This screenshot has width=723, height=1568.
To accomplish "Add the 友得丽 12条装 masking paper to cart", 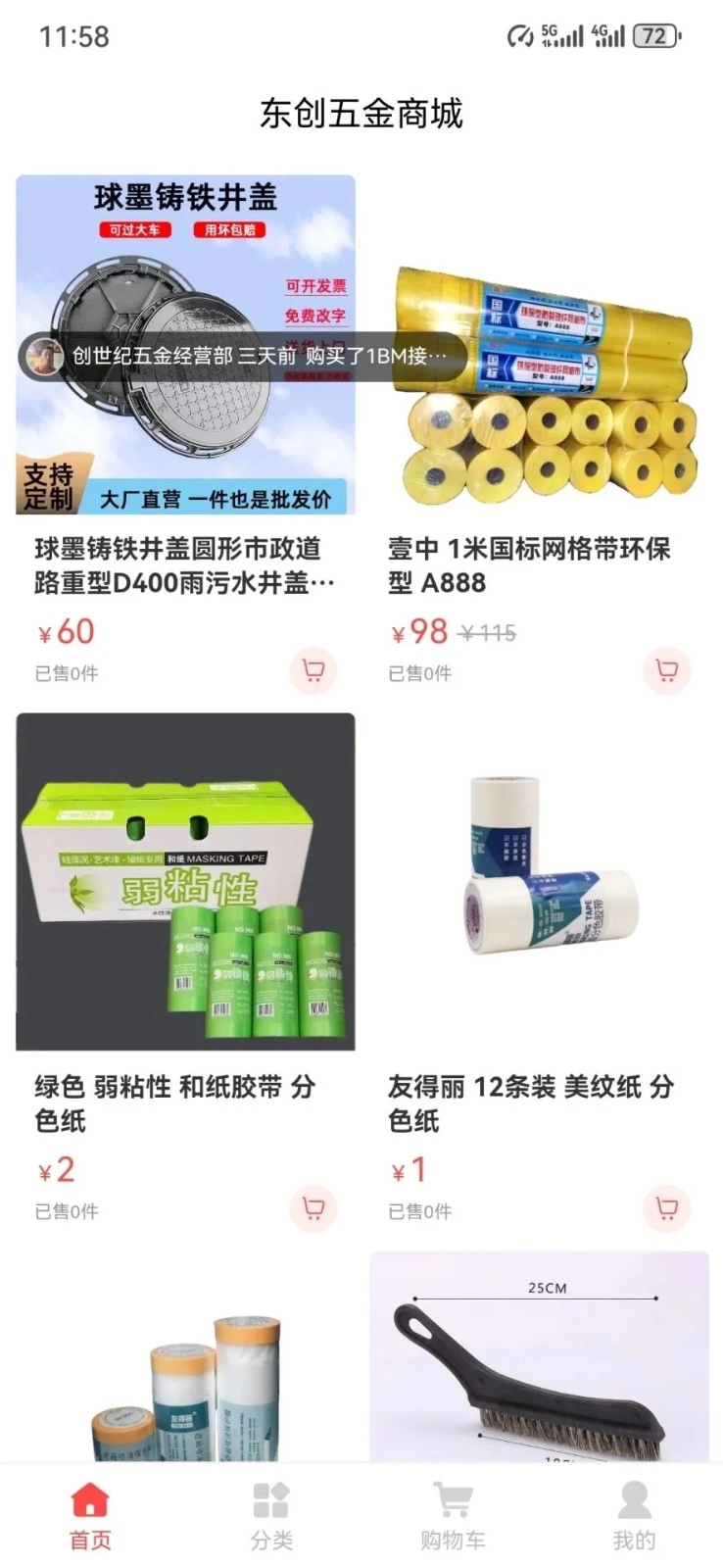I will click(666, 1208).
